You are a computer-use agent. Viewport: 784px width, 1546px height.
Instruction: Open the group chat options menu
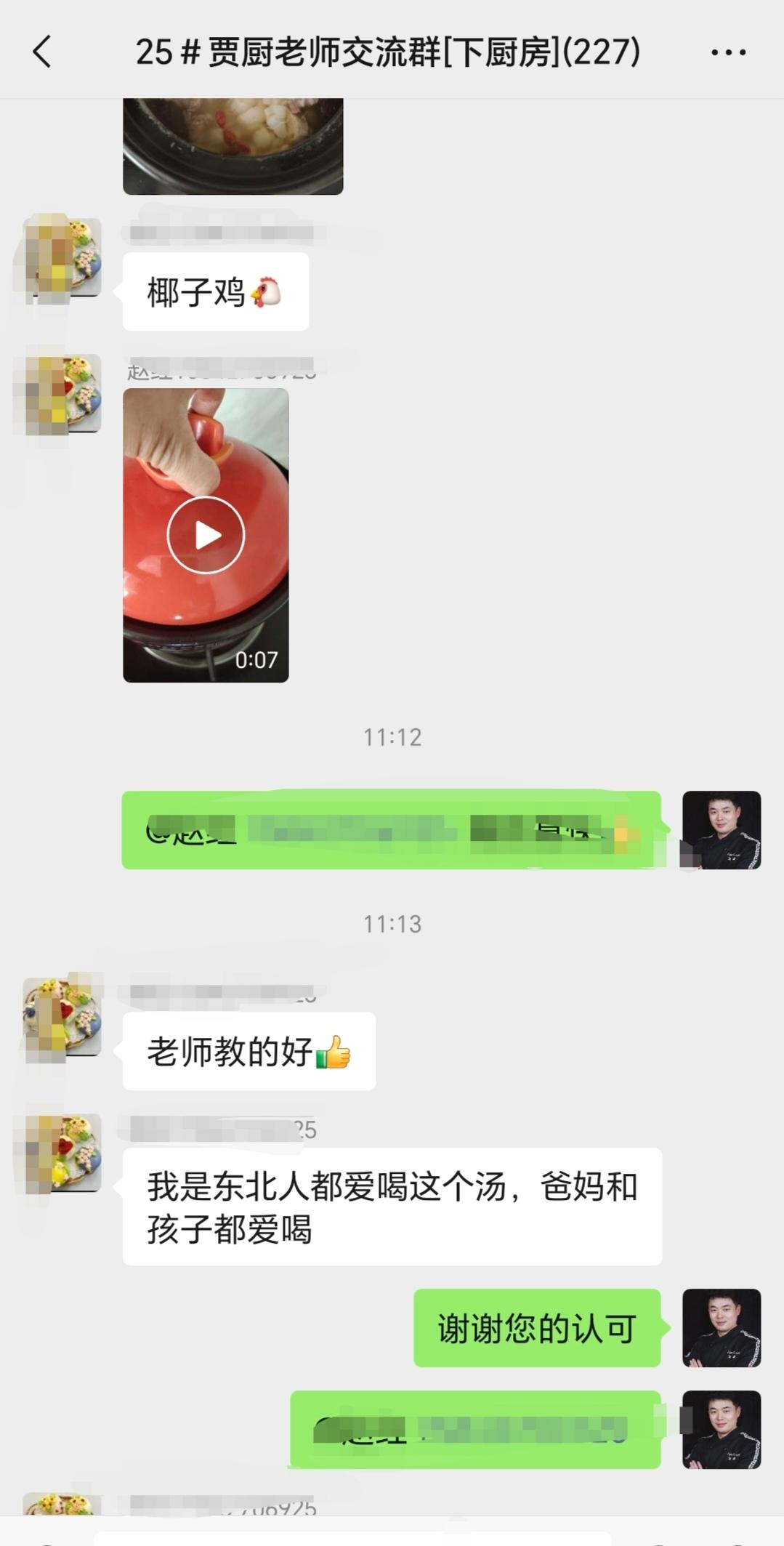coord(728,52)
